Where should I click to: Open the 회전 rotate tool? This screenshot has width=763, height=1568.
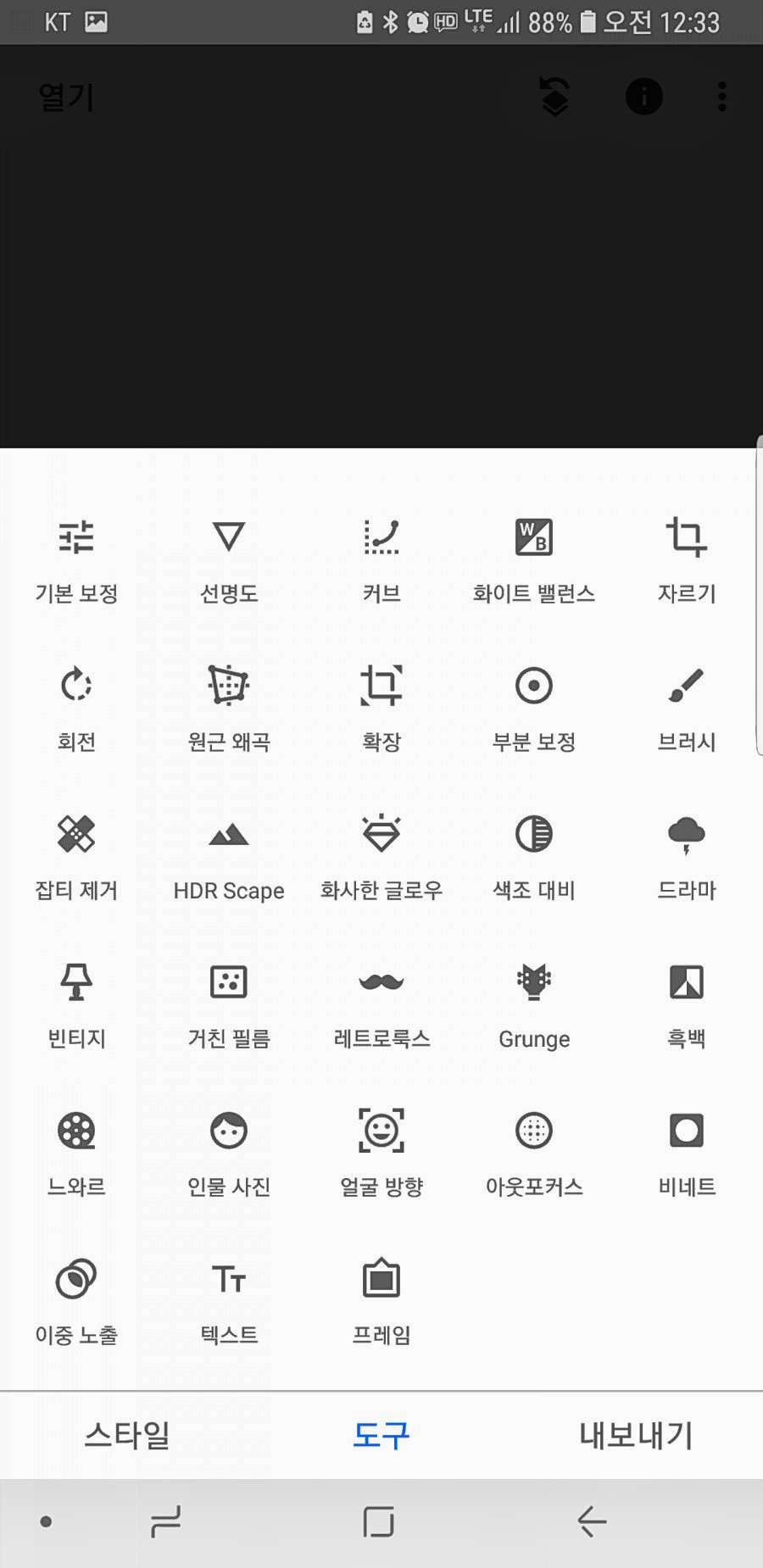[76, 709]
